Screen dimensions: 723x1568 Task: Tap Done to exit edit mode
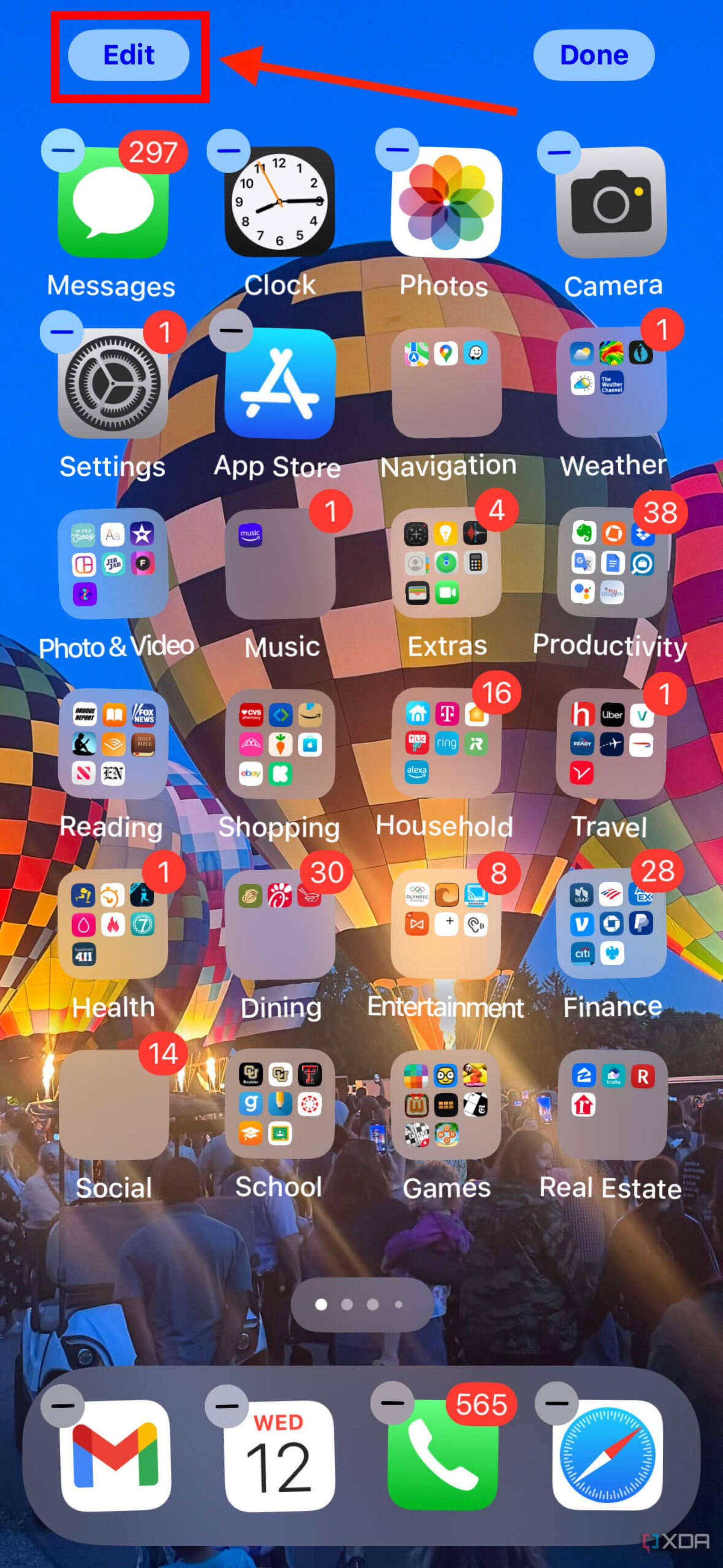click(x=593, y=55)
